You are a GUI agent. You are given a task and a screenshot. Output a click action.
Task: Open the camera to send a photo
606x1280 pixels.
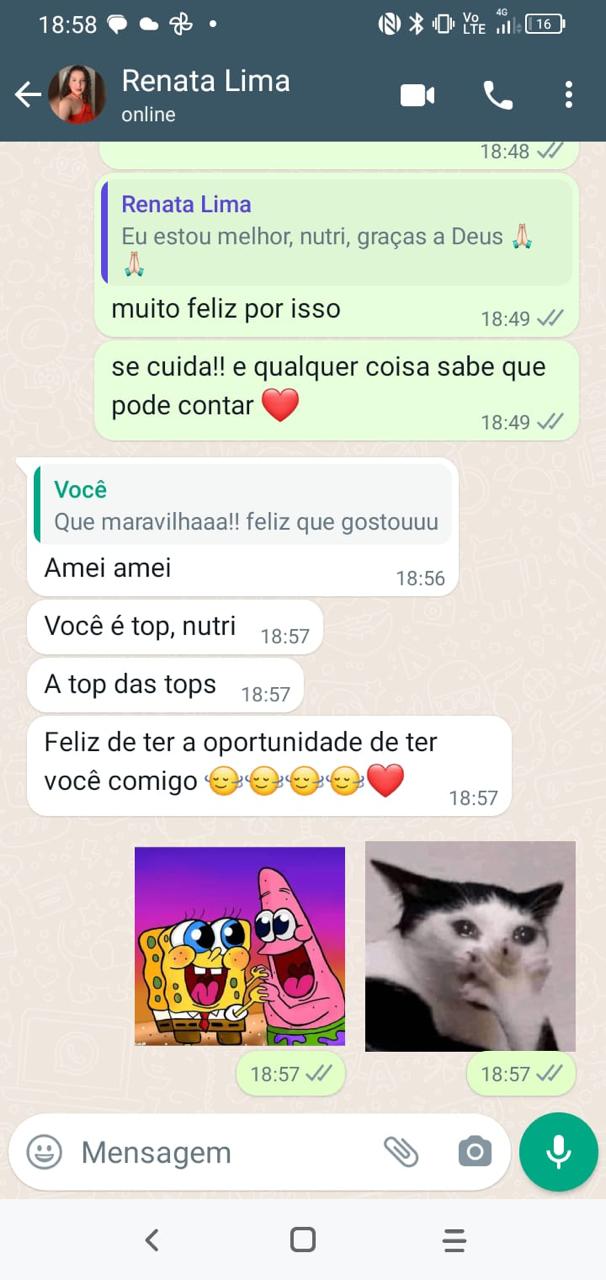474,1152
